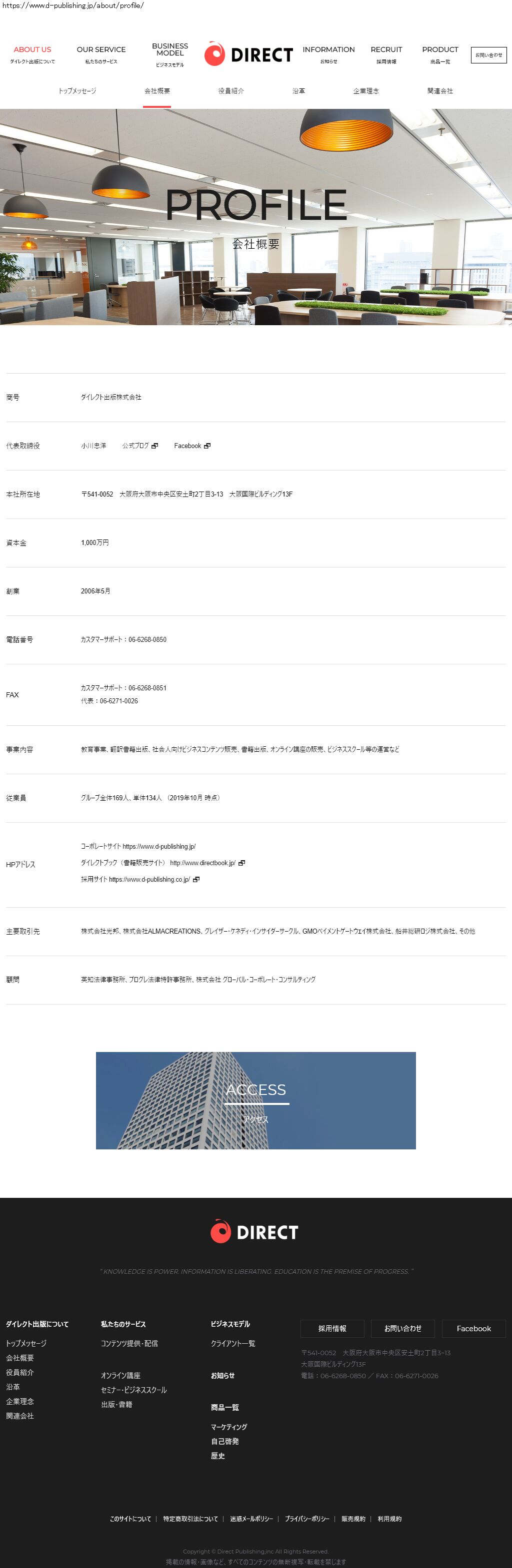Open オンライン講座 in the footer
This screenshot has width=512, height=1568.
click(x=120, y=1375)
